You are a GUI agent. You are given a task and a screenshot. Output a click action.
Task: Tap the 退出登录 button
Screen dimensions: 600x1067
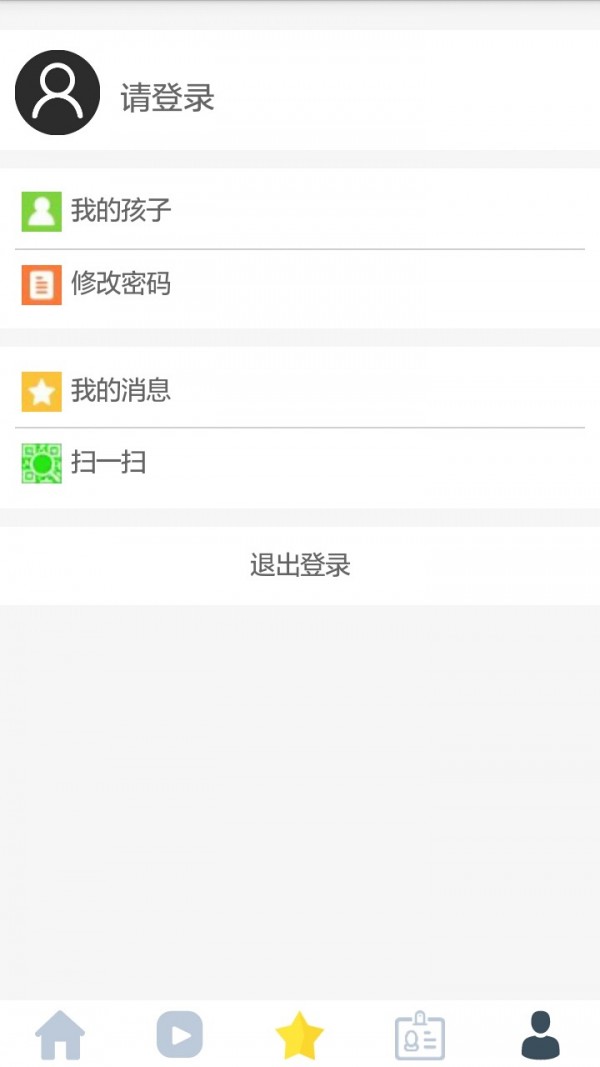click(x=300, y=566)
